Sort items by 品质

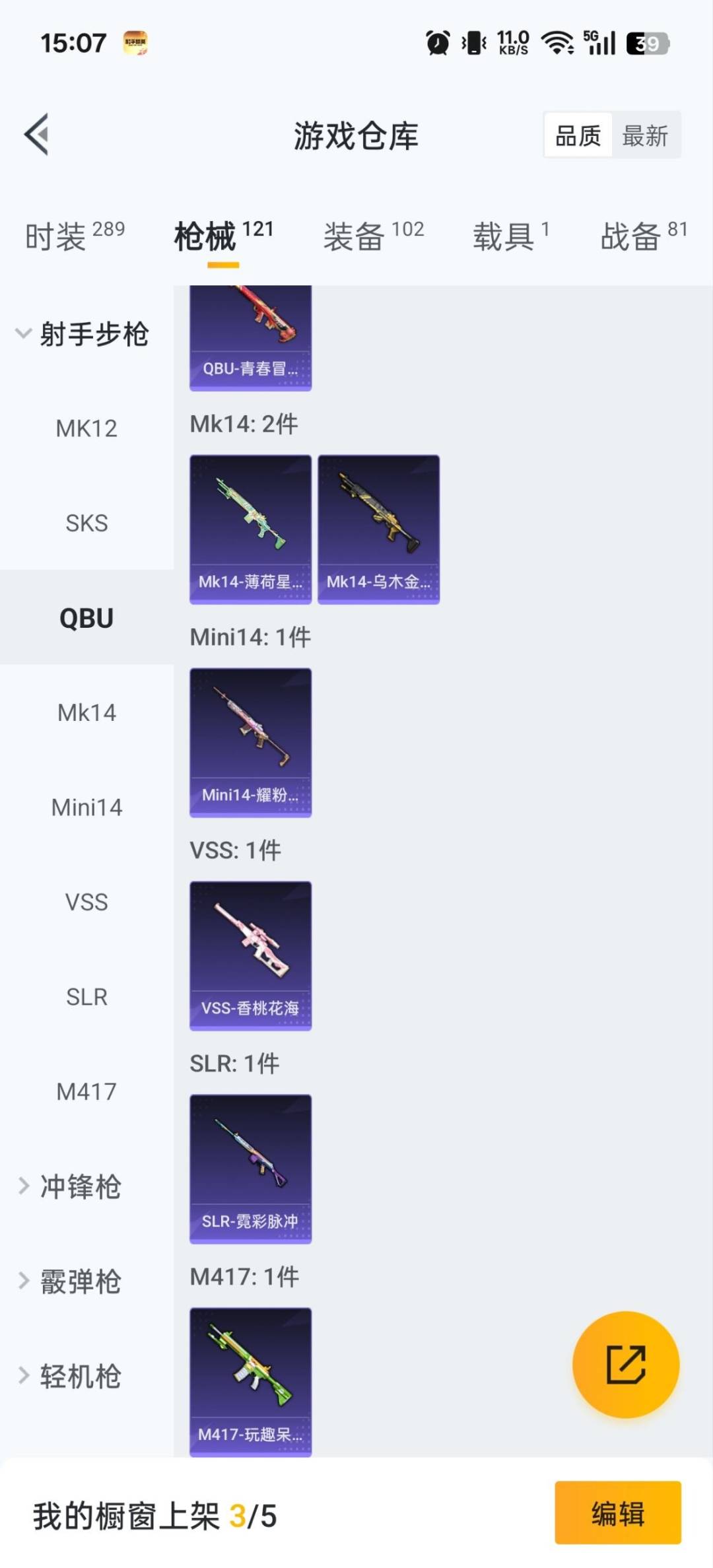click(578, 136)
